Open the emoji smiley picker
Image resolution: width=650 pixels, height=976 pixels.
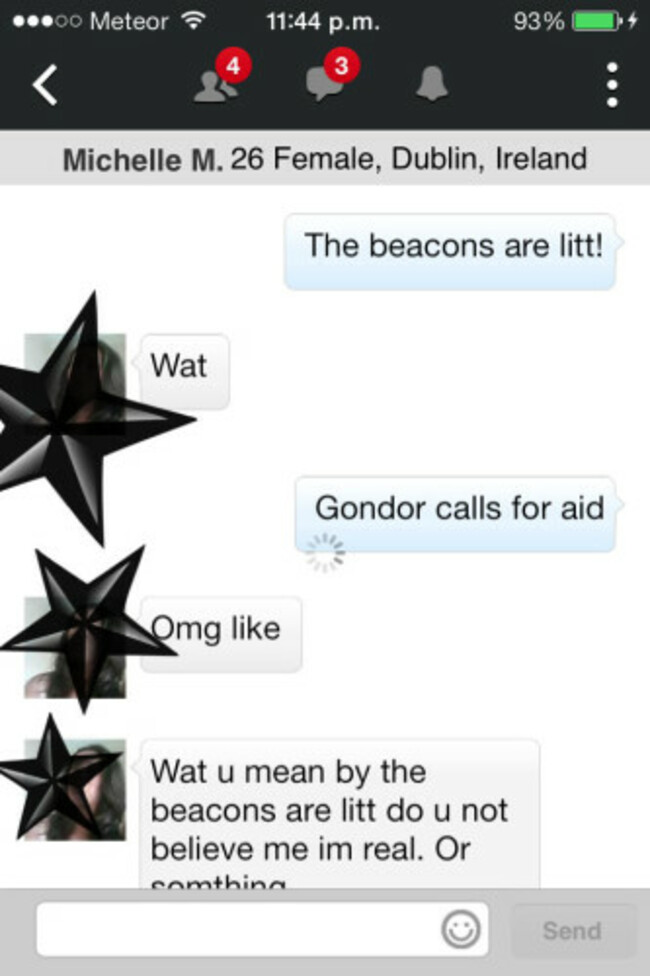click(x=460, y=930)
